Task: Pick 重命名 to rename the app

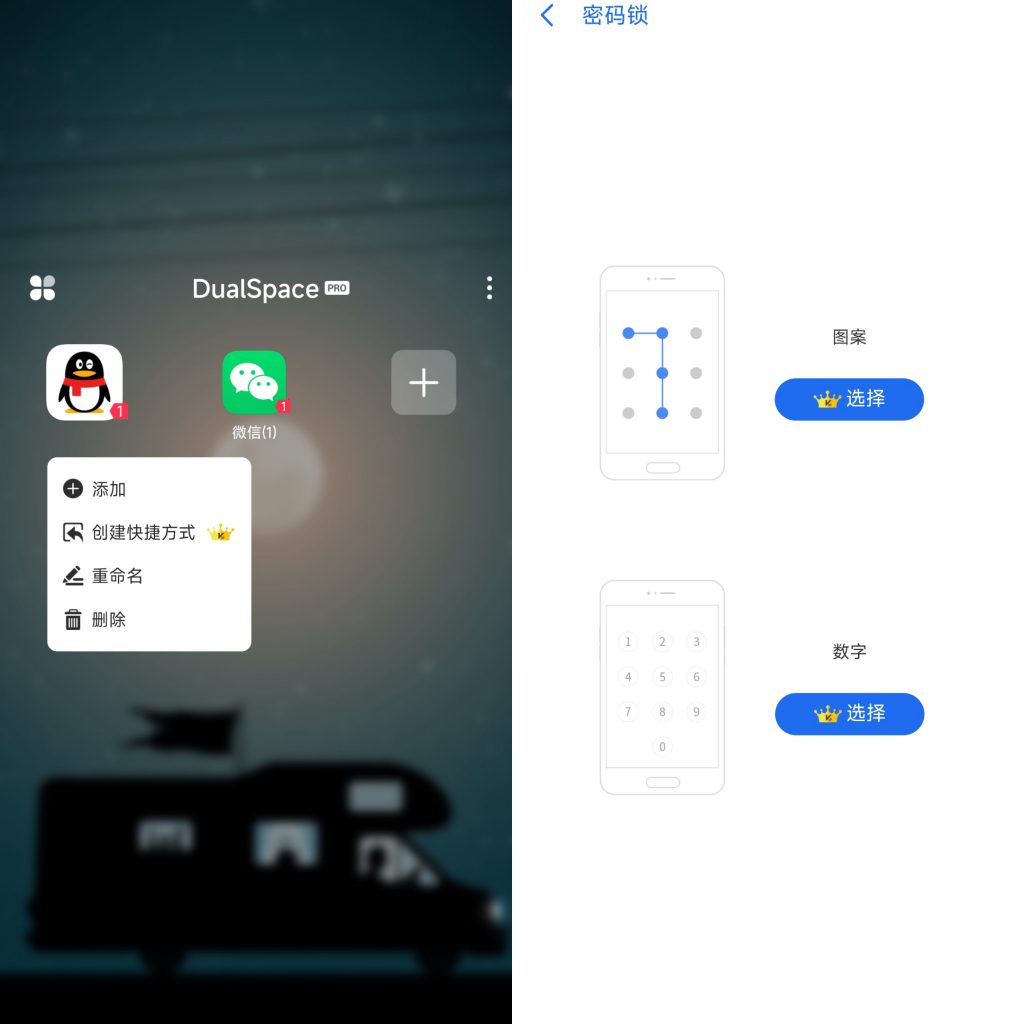Action: tap(117, 576)
